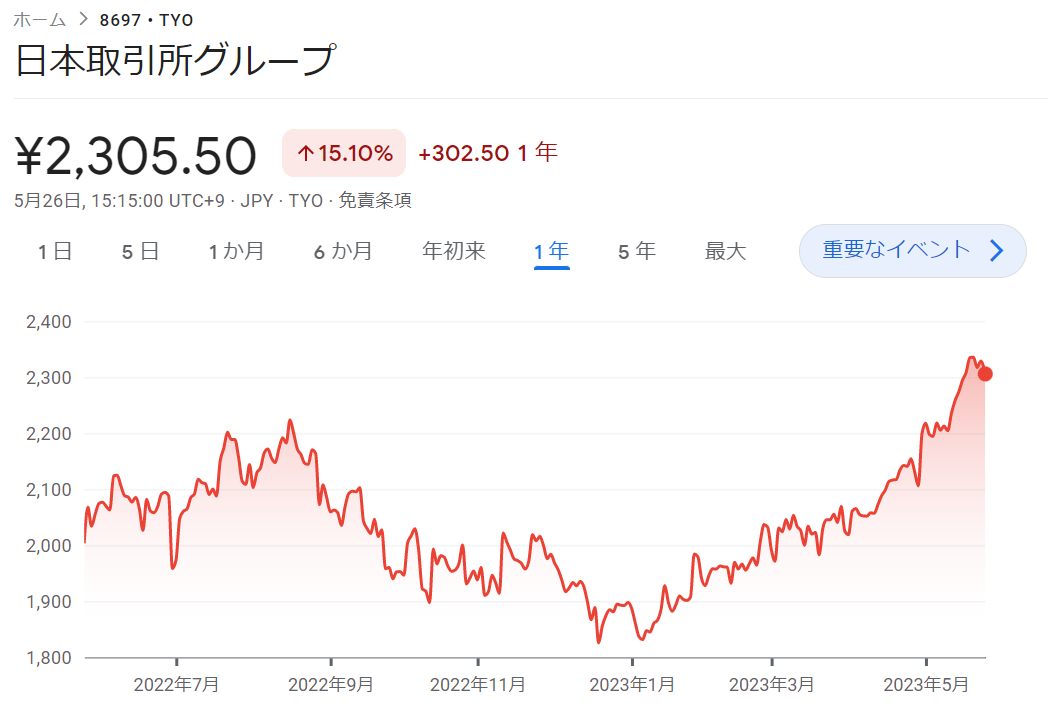Screen dimensions: 1048x712
Task: Select the 年初来 range tab
Action: click(x=454, y=251)
